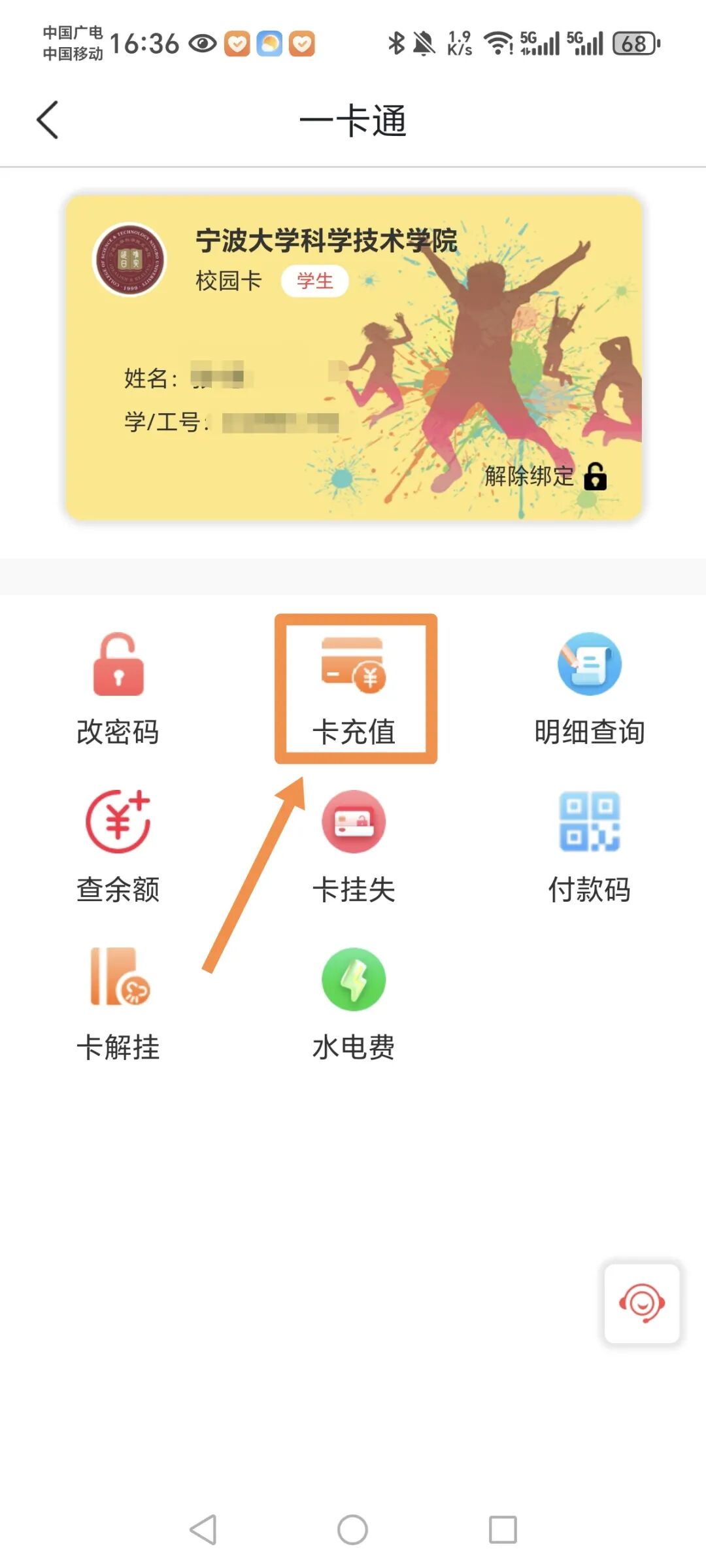Tap the system home button
The height and width of the screenshot is (1568, 706).
(352, 1530)
